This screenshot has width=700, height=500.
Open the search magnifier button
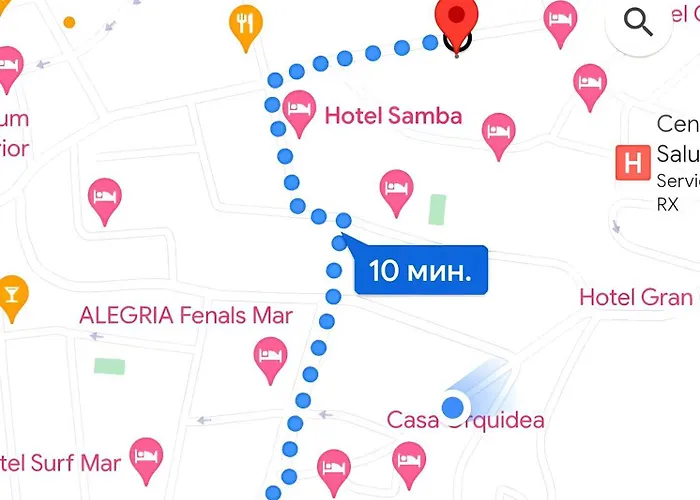pos(637,21)
